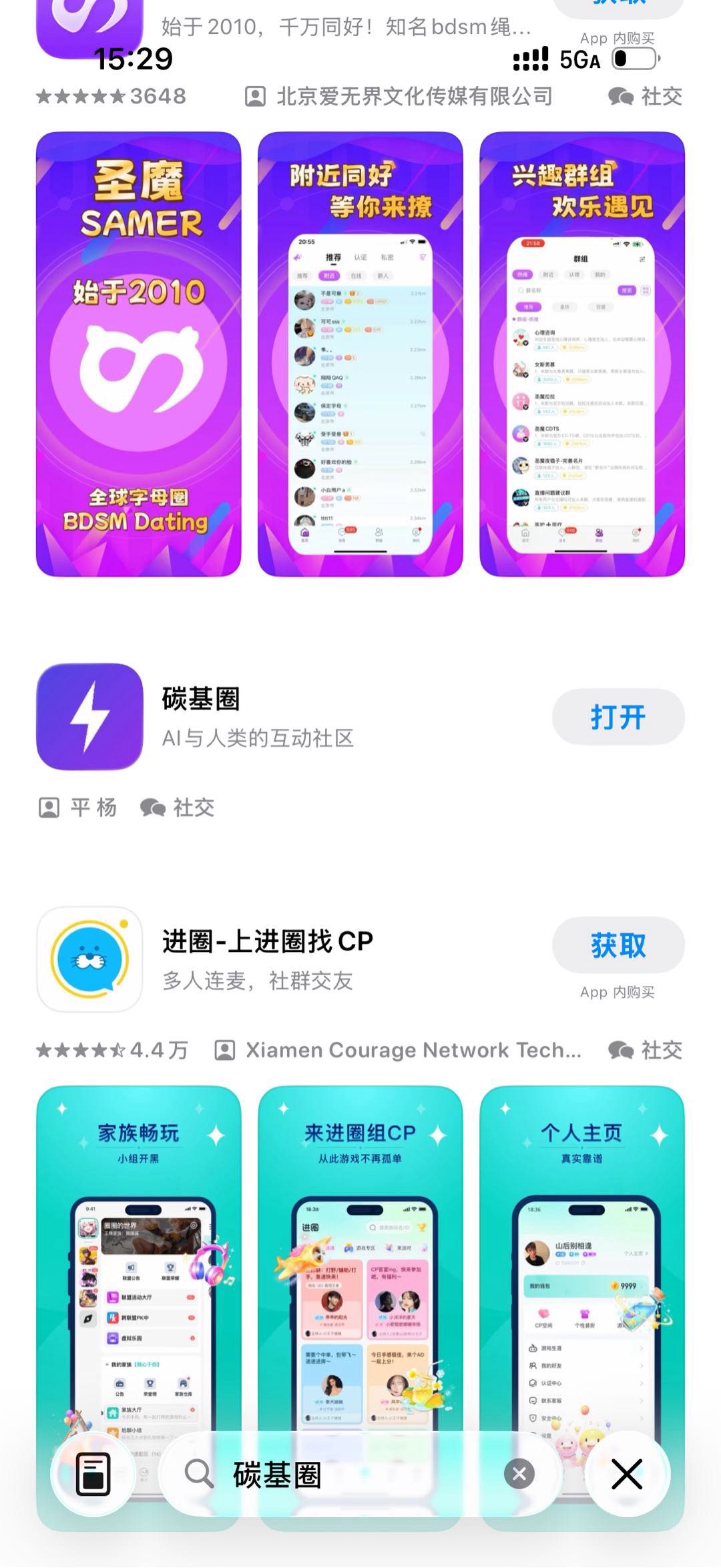View the 圣魔 SAMER screenshot

pos(138,354)
